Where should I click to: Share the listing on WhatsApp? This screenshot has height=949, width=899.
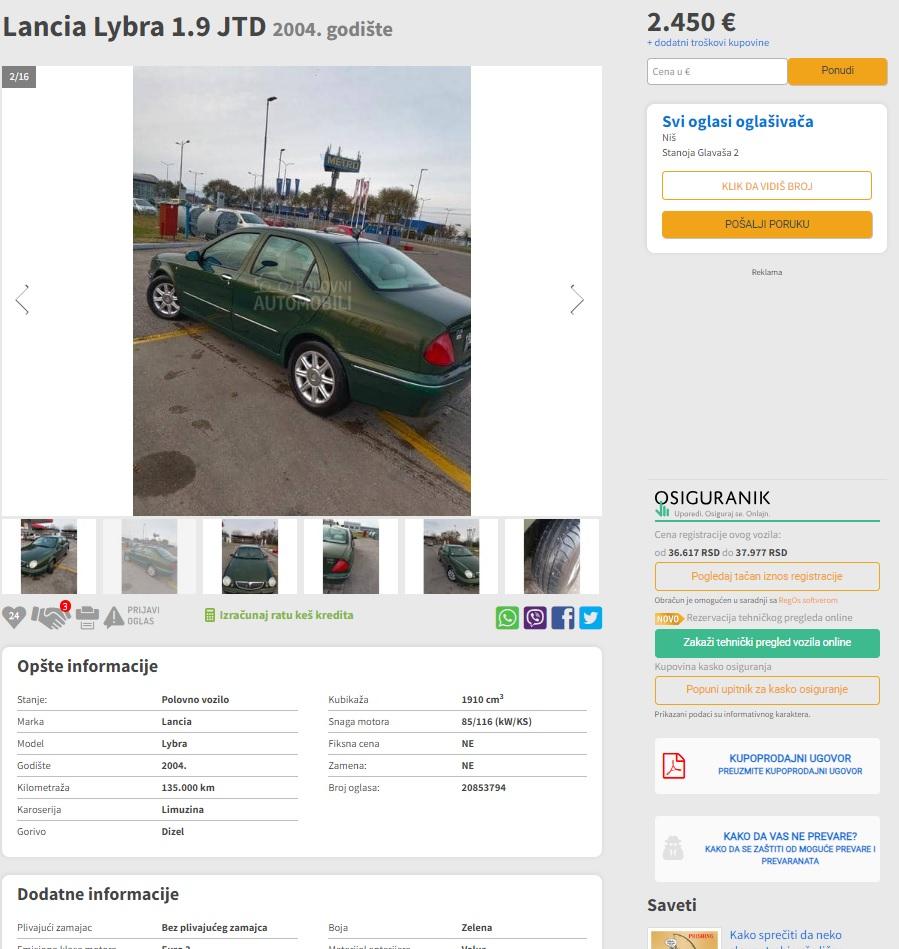[508, 618]
